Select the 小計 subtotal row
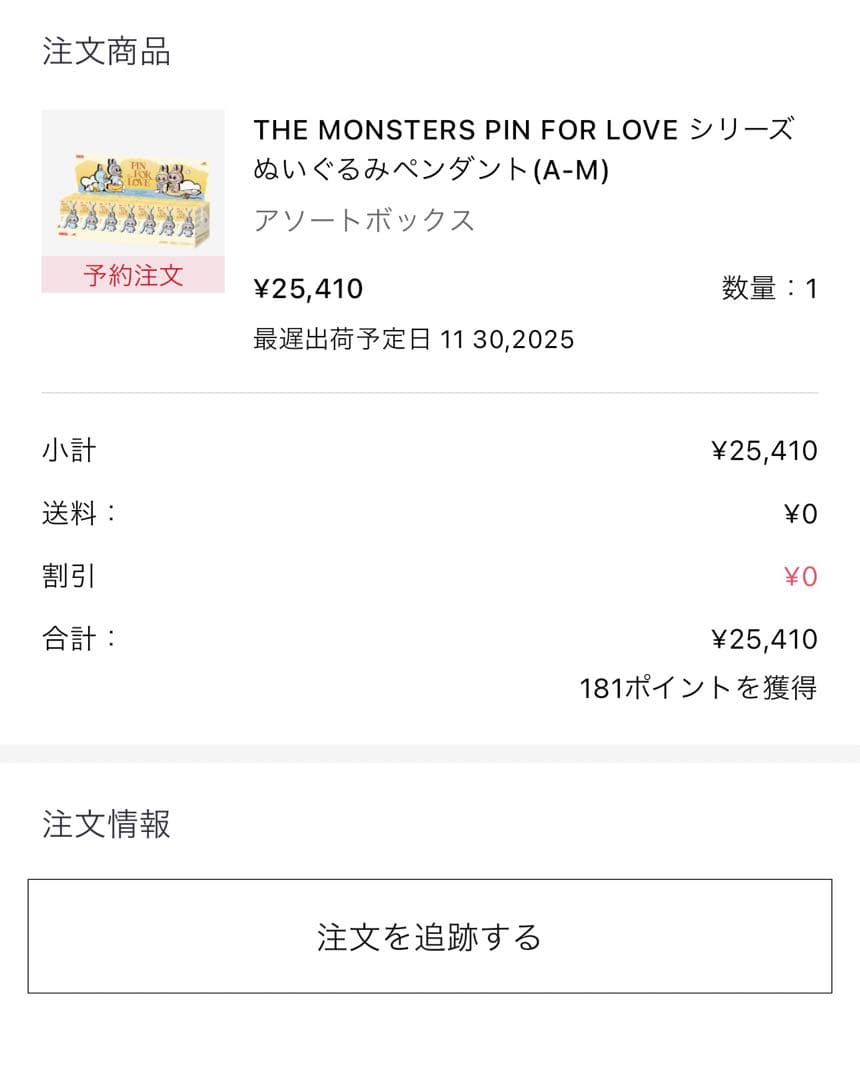The image size is (860, 1080). [67, 450]
